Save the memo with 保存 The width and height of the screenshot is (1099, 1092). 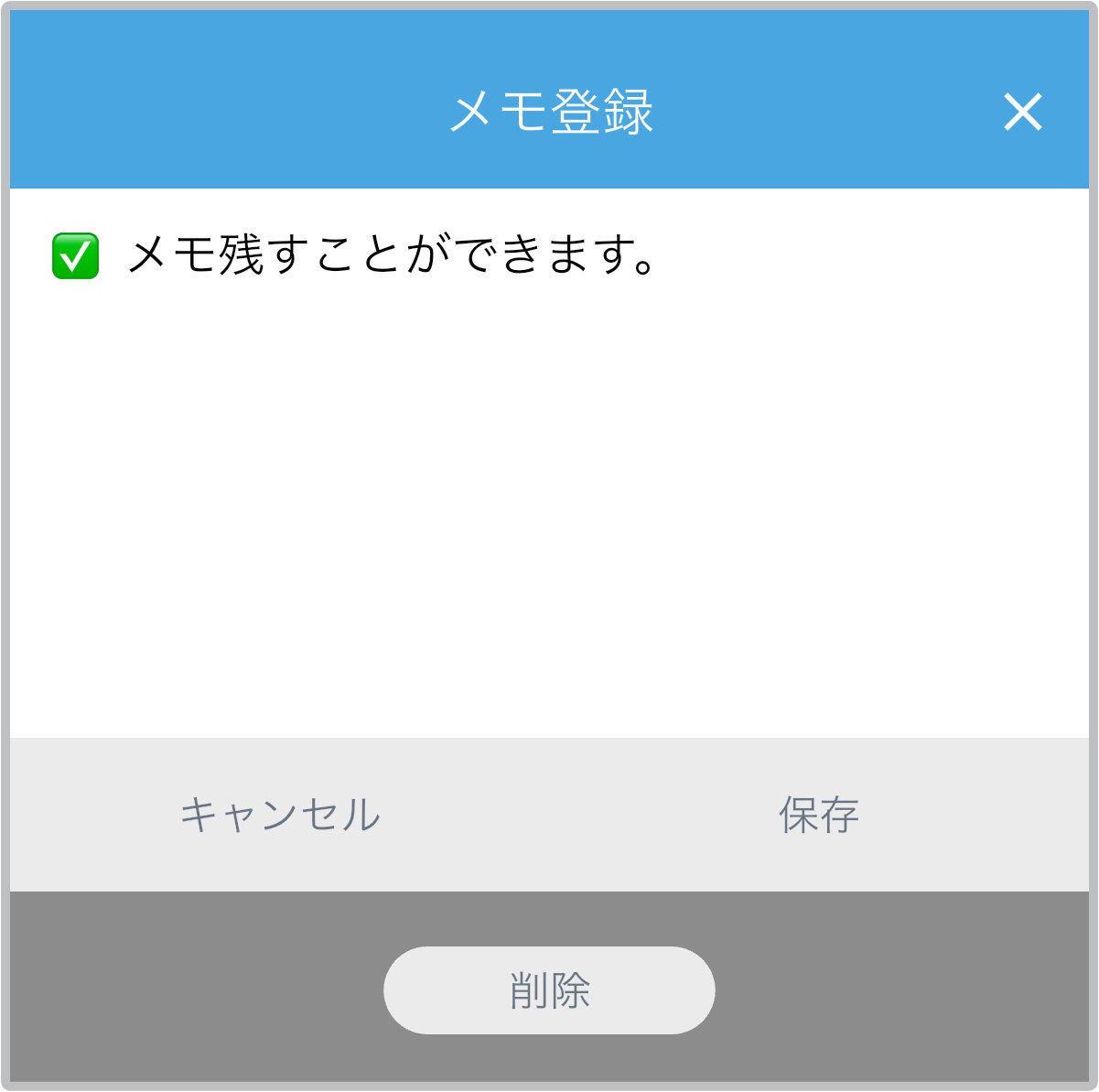point(819,815)
